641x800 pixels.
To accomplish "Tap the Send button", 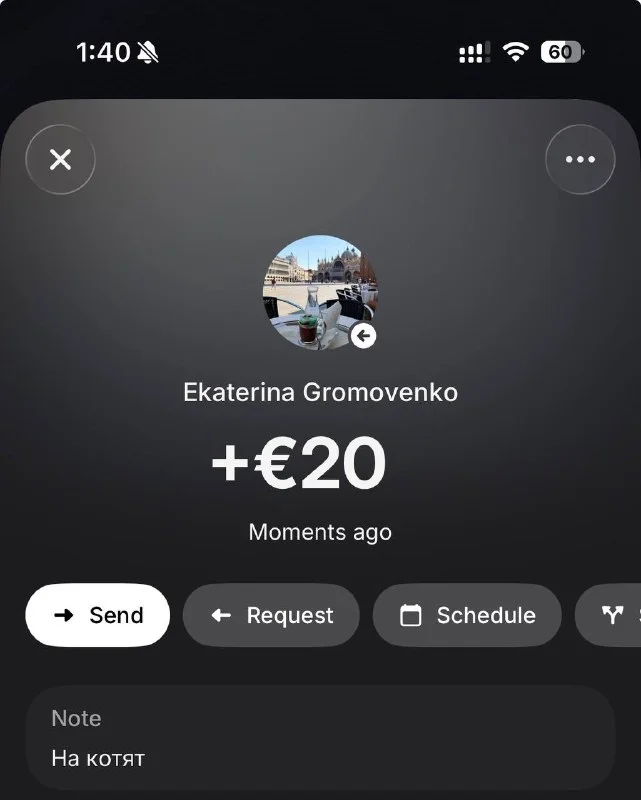I will tap(97, 615).
